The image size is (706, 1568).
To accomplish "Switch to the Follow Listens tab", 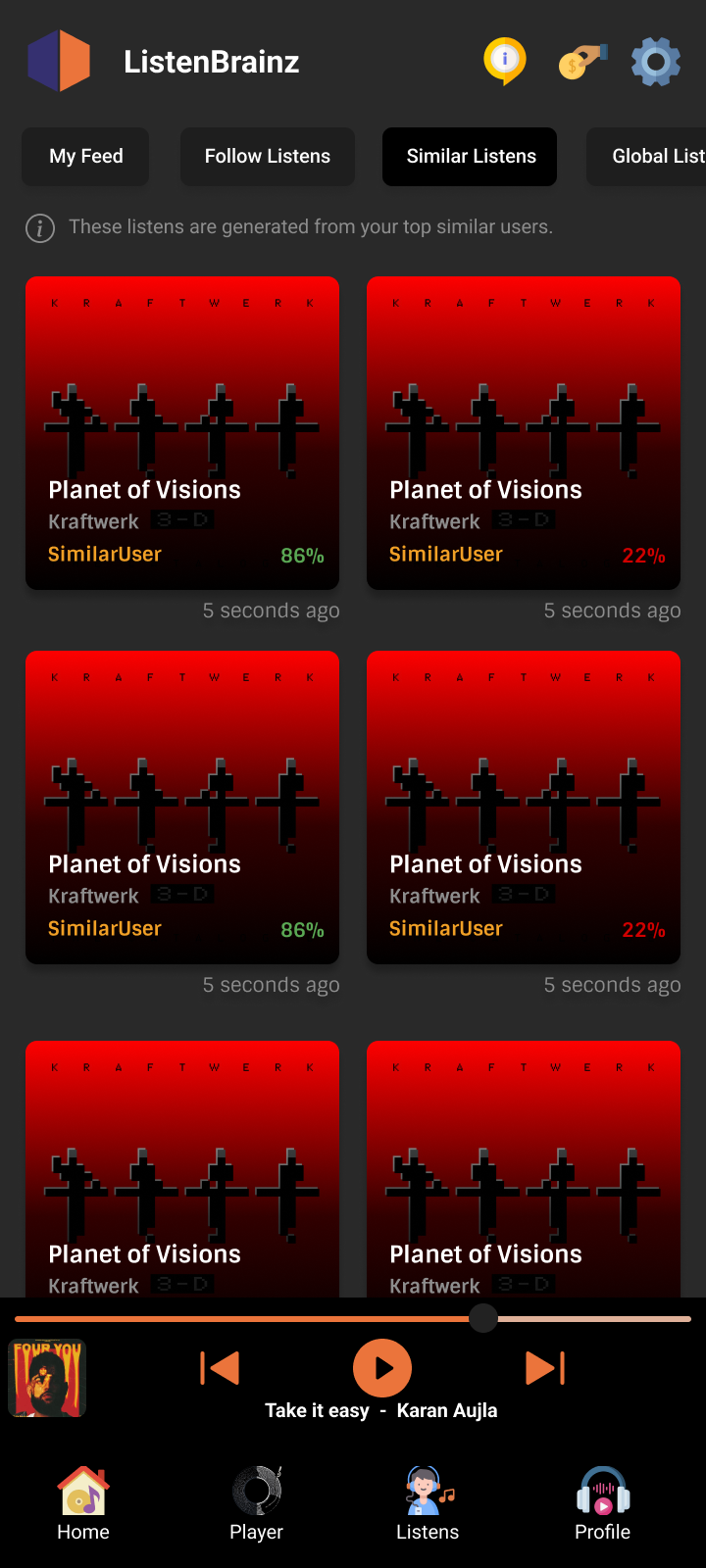I will [x=268, y=157].
